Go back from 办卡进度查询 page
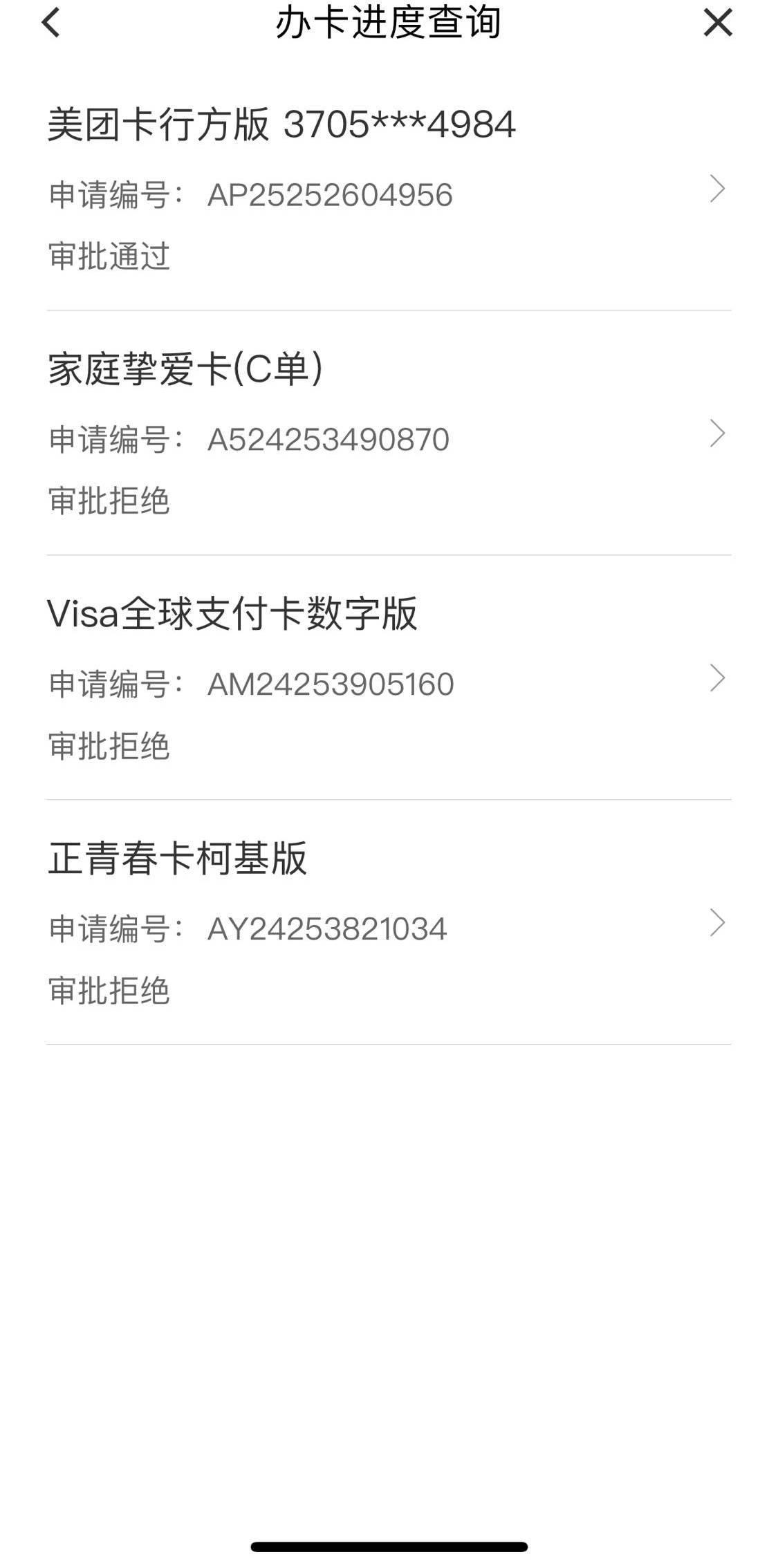Screen dimensions: 778x1568 pos(51,23)
